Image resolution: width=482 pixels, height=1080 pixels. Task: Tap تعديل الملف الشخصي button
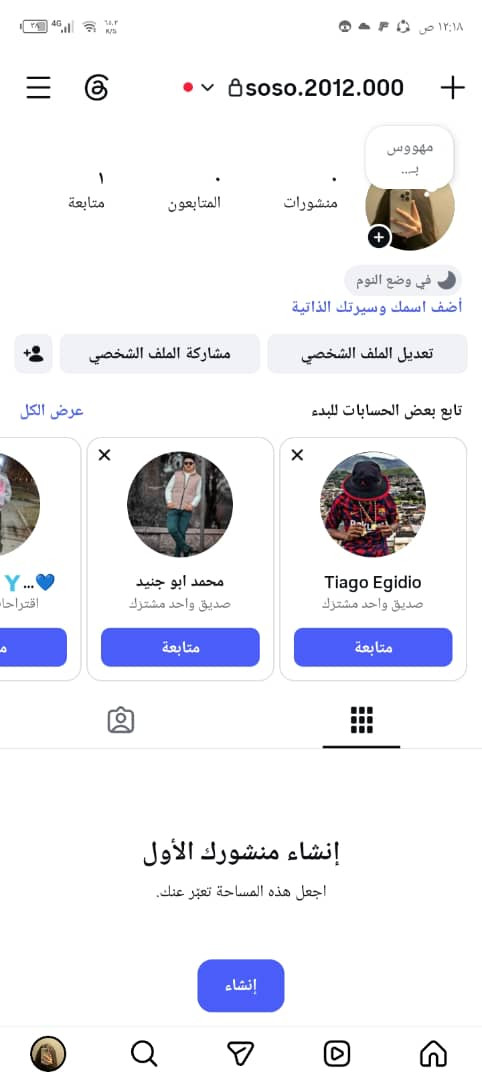pos(367,354)
